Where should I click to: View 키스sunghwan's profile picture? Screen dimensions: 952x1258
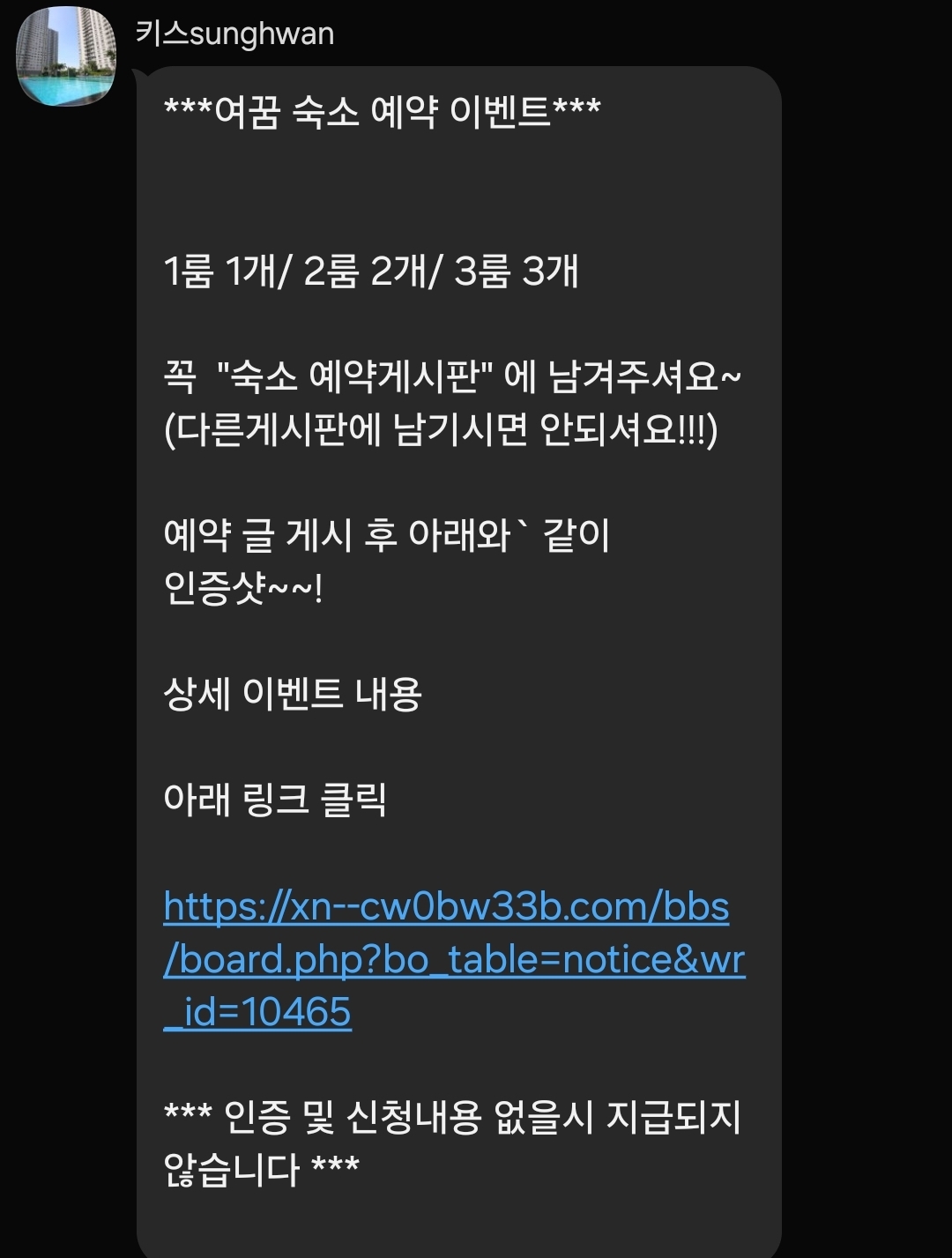[67, 56]
